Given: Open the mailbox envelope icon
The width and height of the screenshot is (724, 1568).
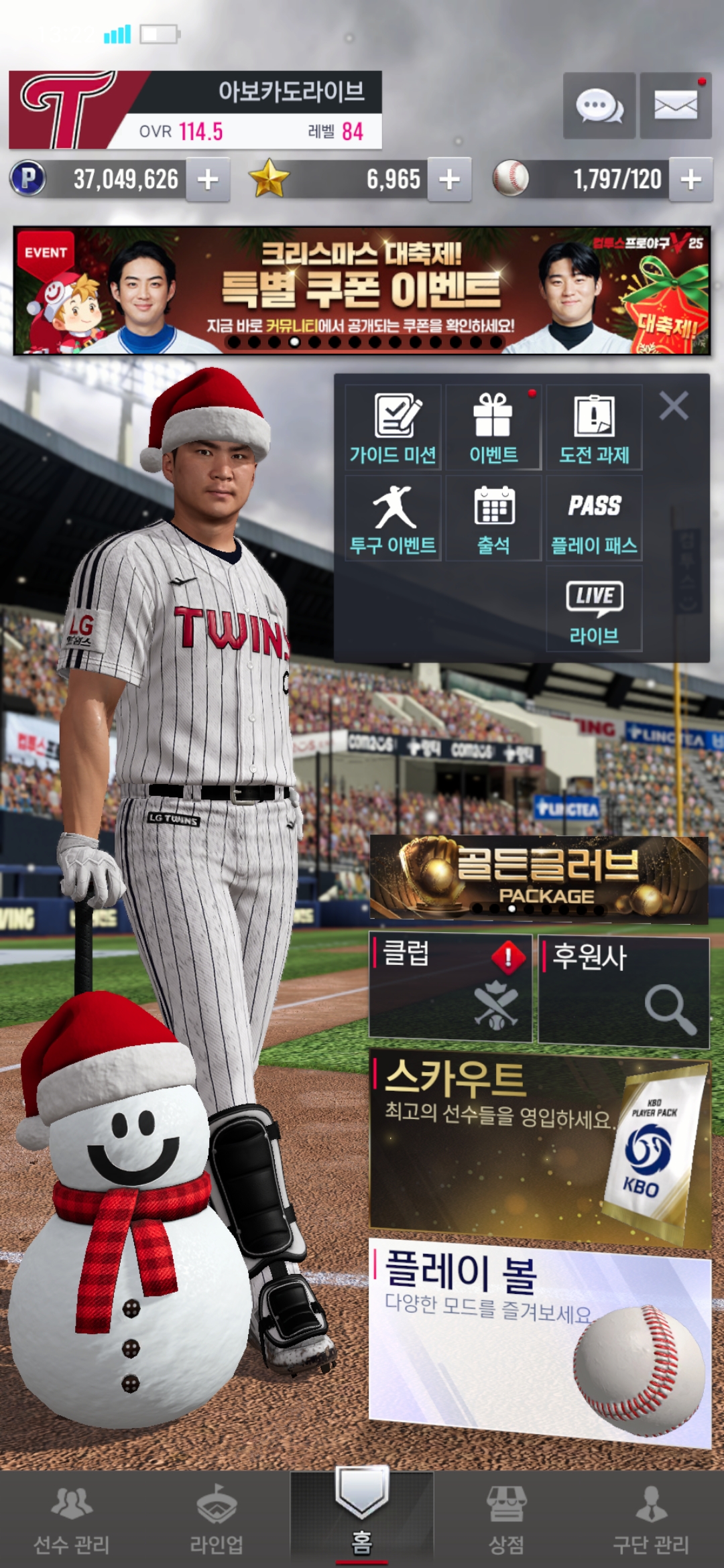Looking at the screenshot, I should click(x=675, y=106).
